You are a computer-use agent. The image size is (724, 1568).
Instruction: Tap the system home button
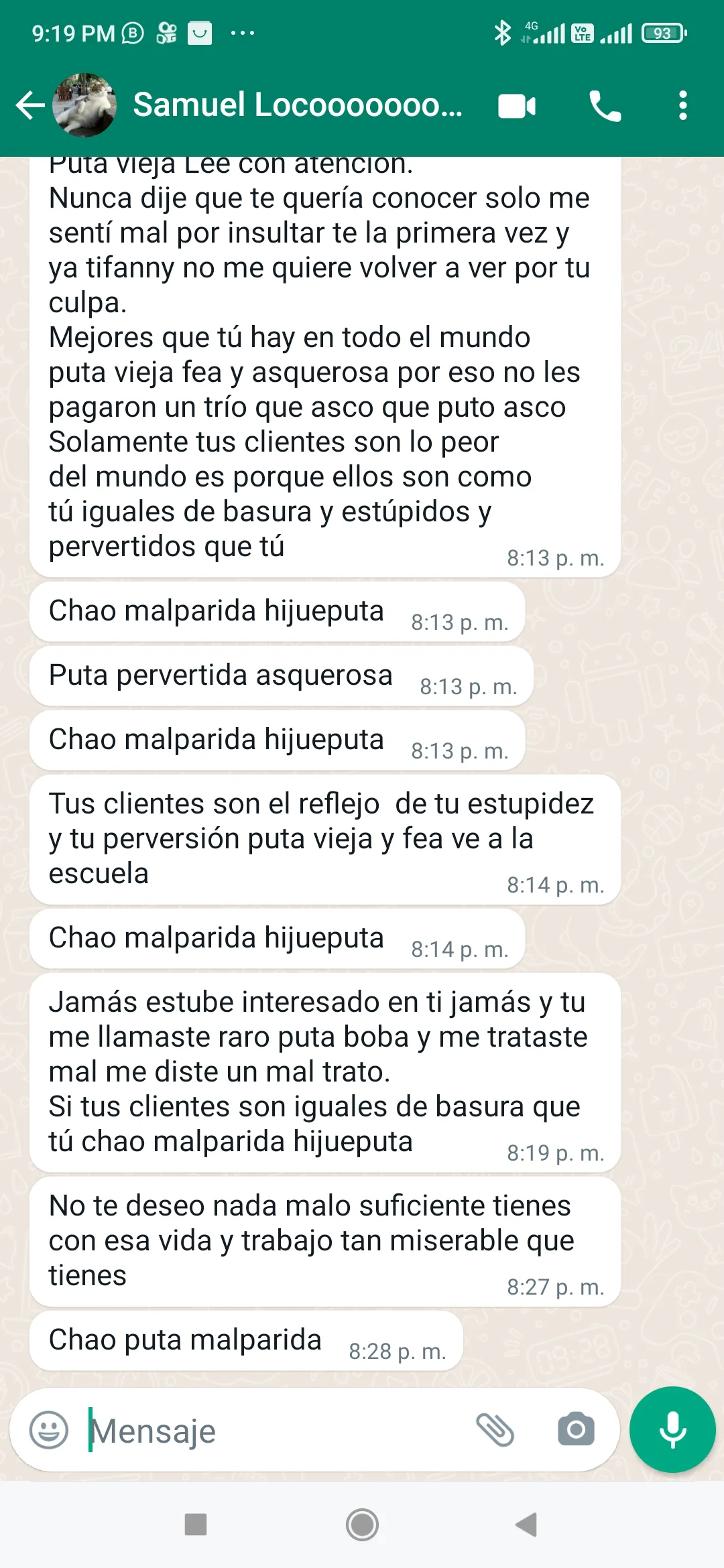pos(362,1525)
